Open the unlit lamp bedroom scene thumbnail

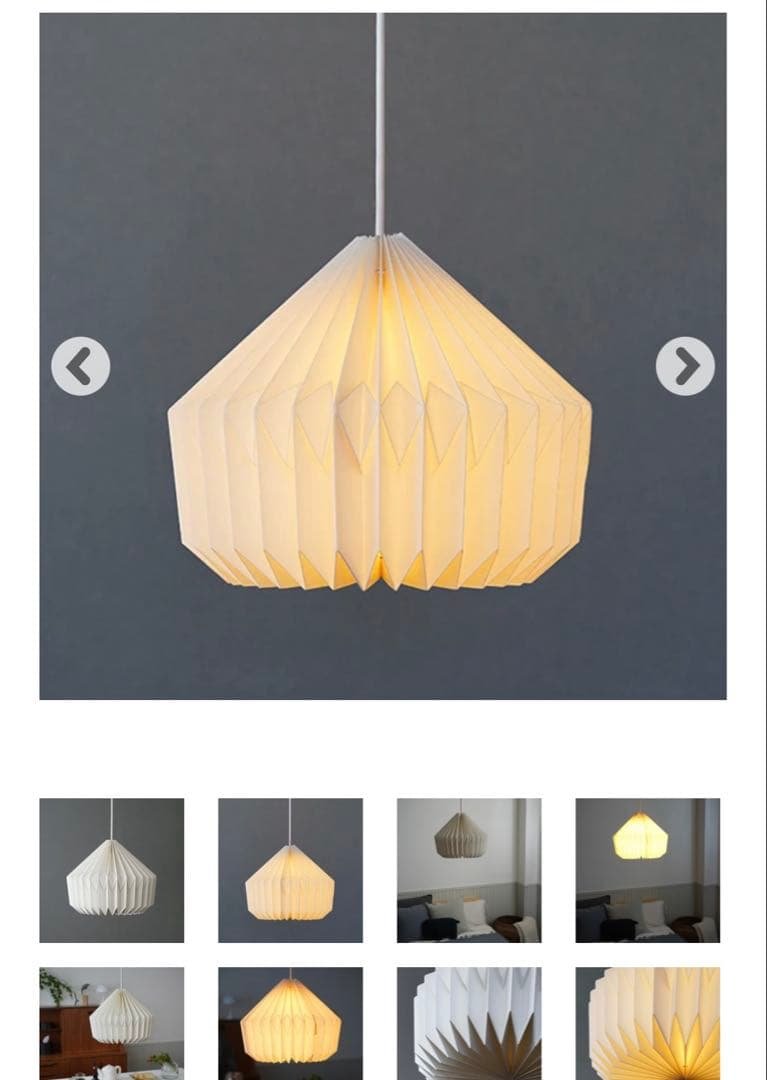(x=469, y=870)
